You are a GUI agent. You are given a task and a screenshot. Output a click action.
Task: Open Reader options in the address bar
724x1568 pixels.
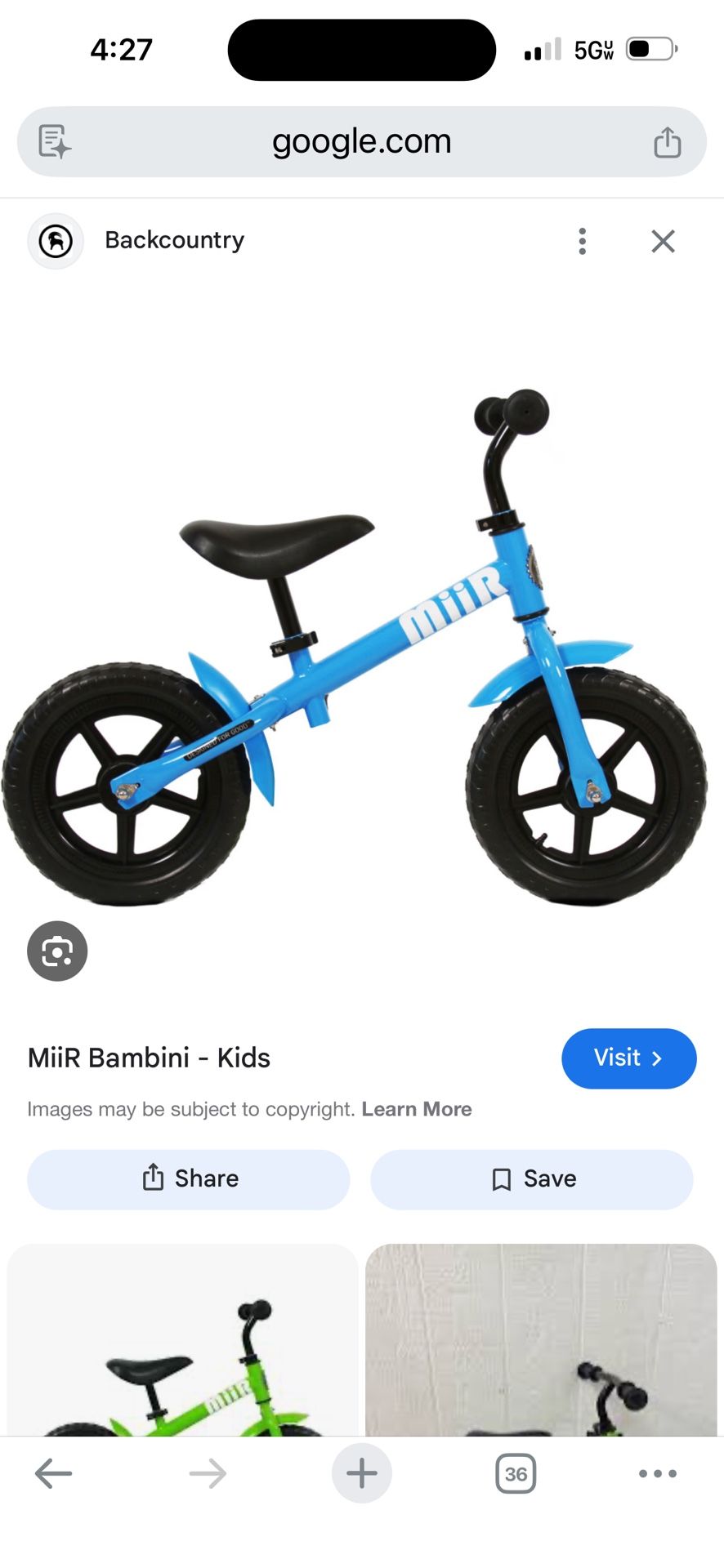(54, 141)
